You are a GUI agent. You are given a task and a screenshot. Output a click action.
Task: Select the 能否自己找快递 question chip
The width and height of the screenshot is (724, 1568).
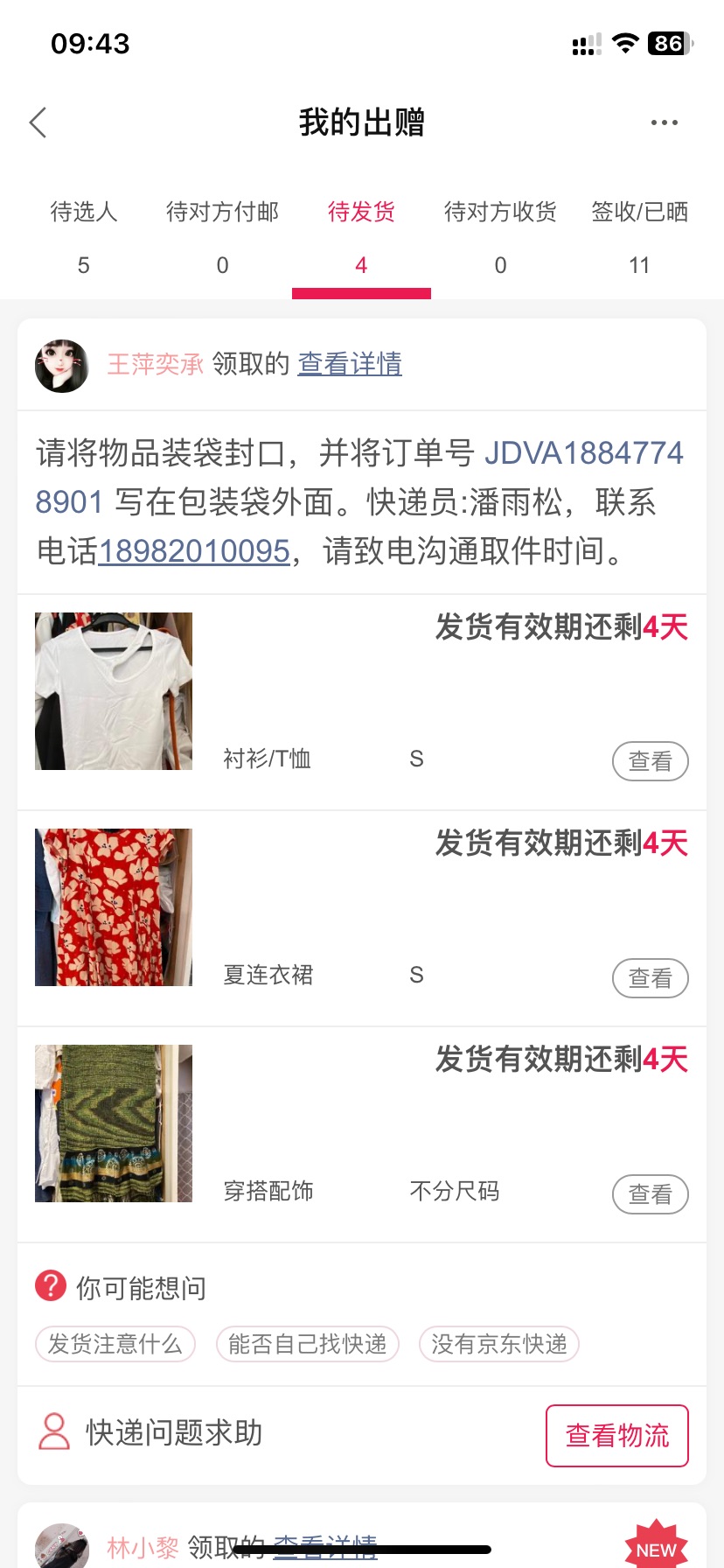(x=308, y=1344)
